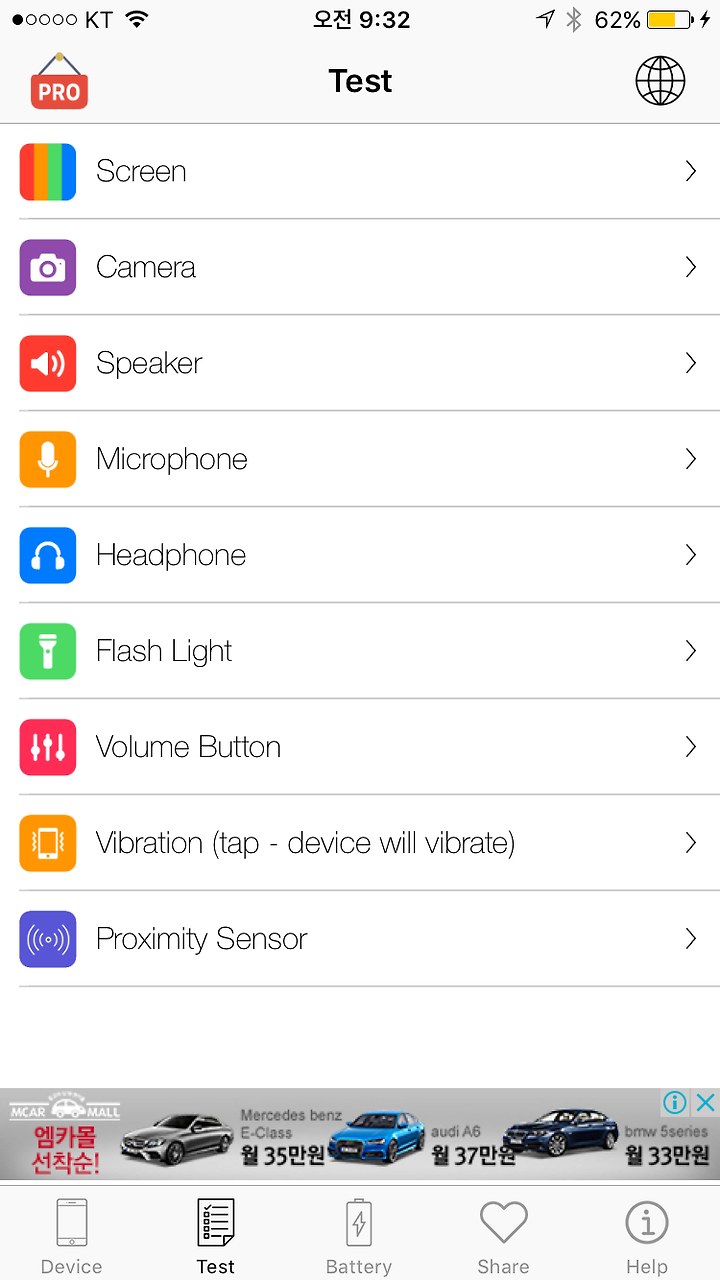
Task: Go to the Share tab
Action: coord(503,1236)
